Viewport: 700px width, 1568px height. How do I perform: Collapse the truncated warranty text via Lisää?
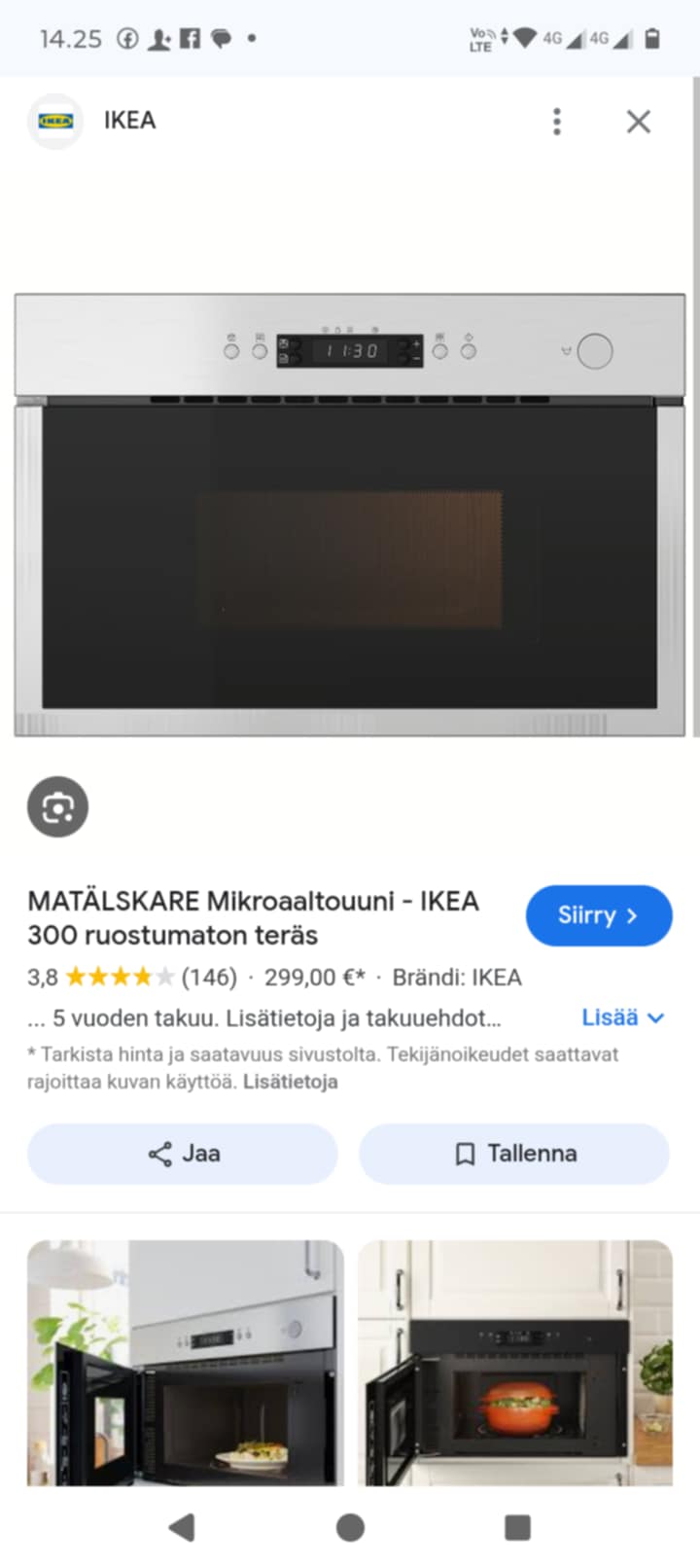click(x=623, y=1017)
